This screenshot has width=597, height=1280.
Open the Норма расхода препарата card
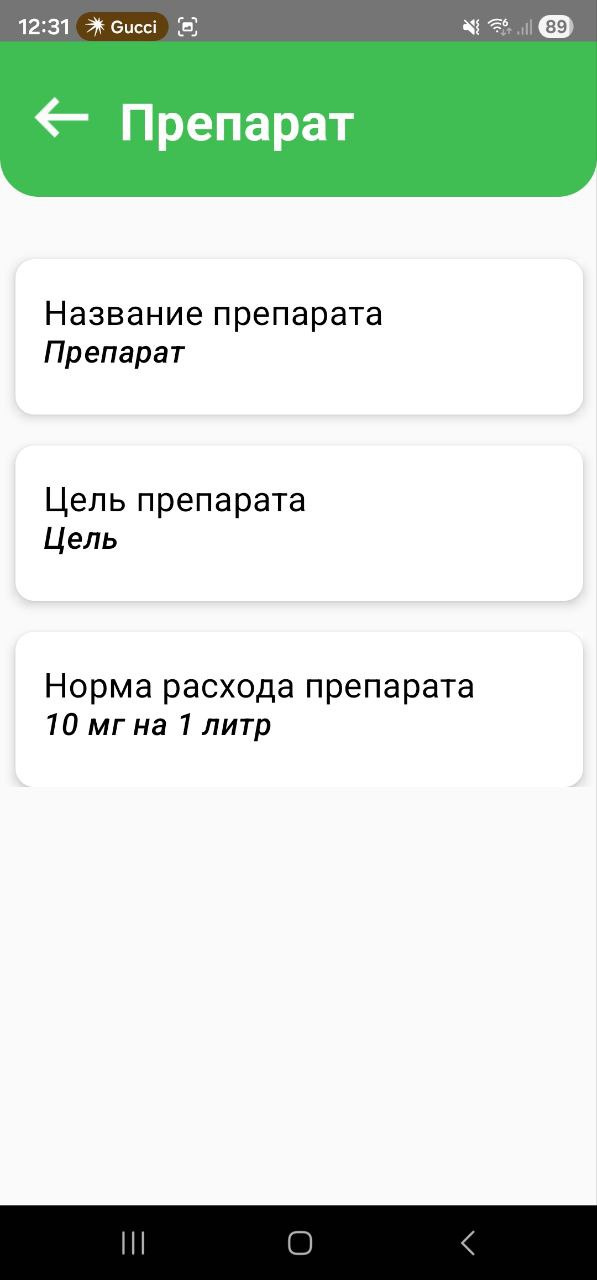(x=299, y=709)
